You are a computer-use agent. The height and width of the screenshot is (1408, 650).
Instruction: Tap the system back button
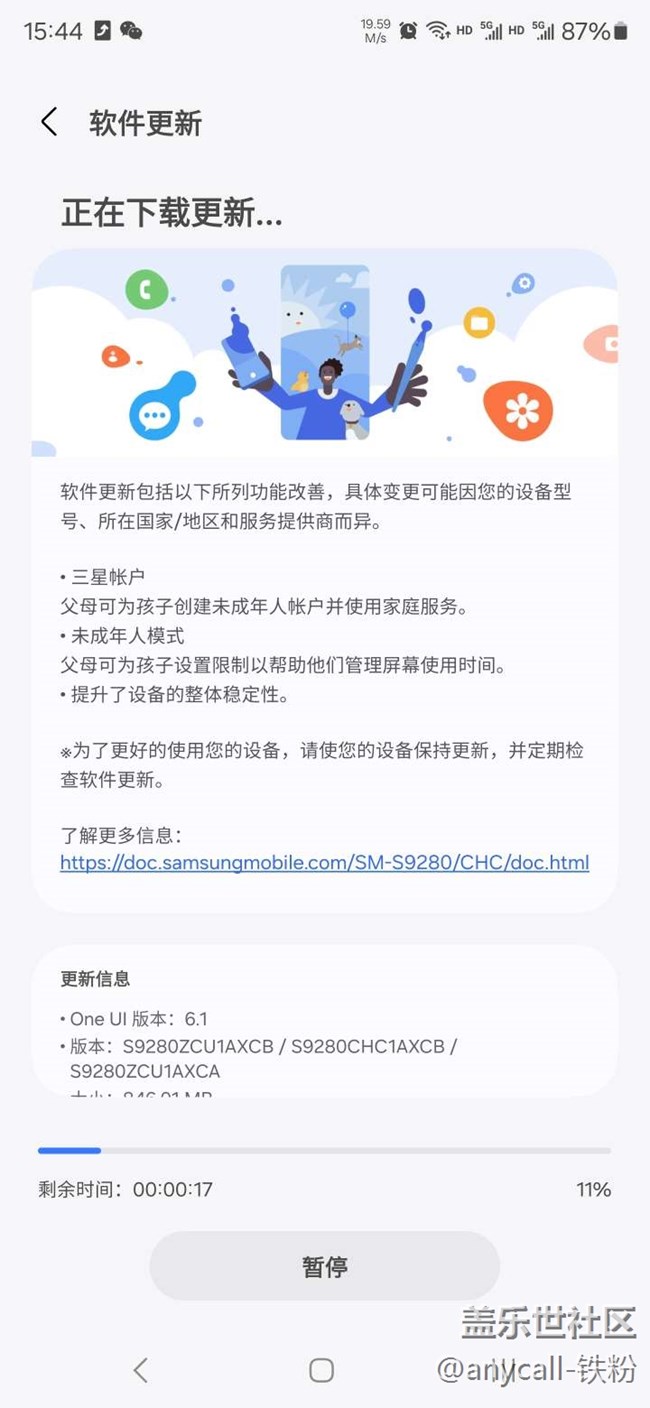coord(141,1370)
